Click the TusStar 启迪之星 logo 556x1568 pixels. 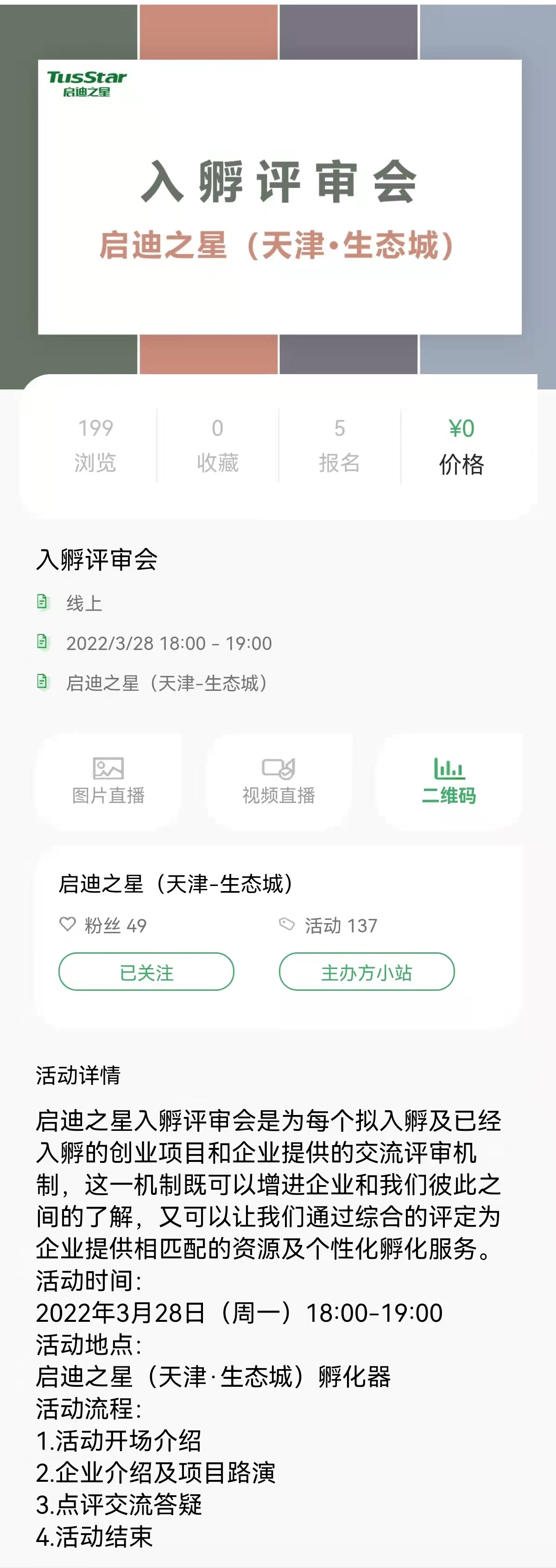[87, 83]
